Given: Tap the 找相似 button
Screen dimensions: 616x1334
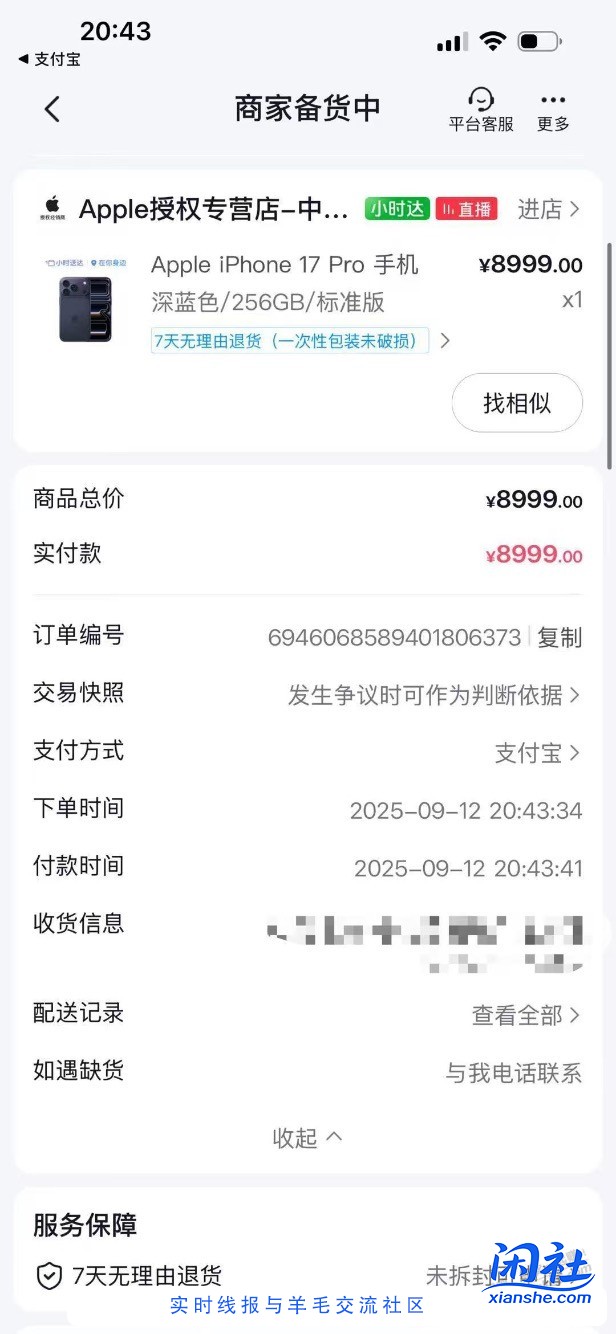Looking at the screenshot, I should pos(517,403).
